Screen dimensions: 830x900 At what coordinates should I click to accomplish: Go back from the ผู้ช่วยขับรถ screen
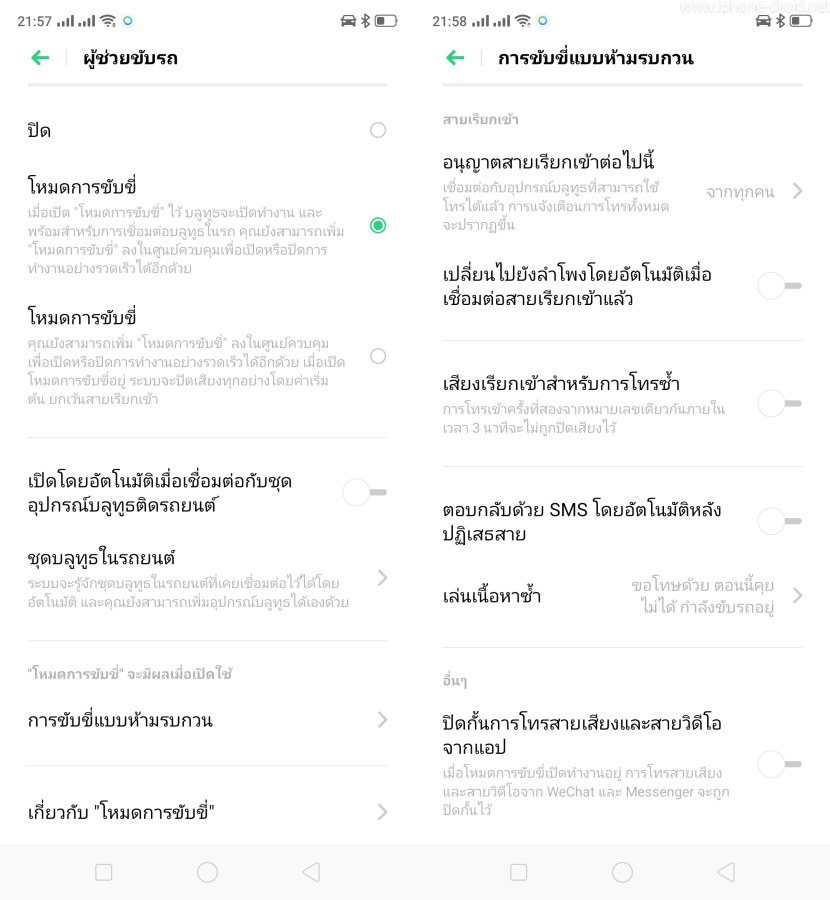(40, 58)
